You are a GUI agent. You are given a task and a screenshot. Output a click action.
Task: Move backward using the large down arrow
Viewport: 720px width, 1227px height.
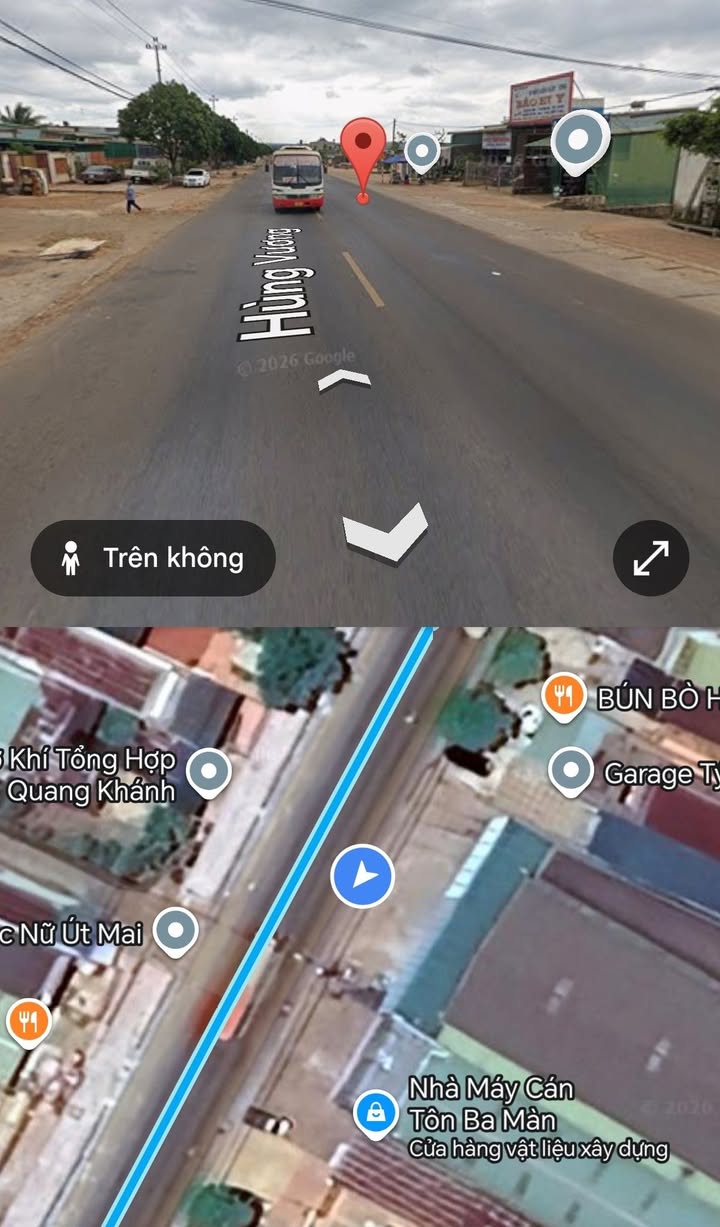[385, 533]
